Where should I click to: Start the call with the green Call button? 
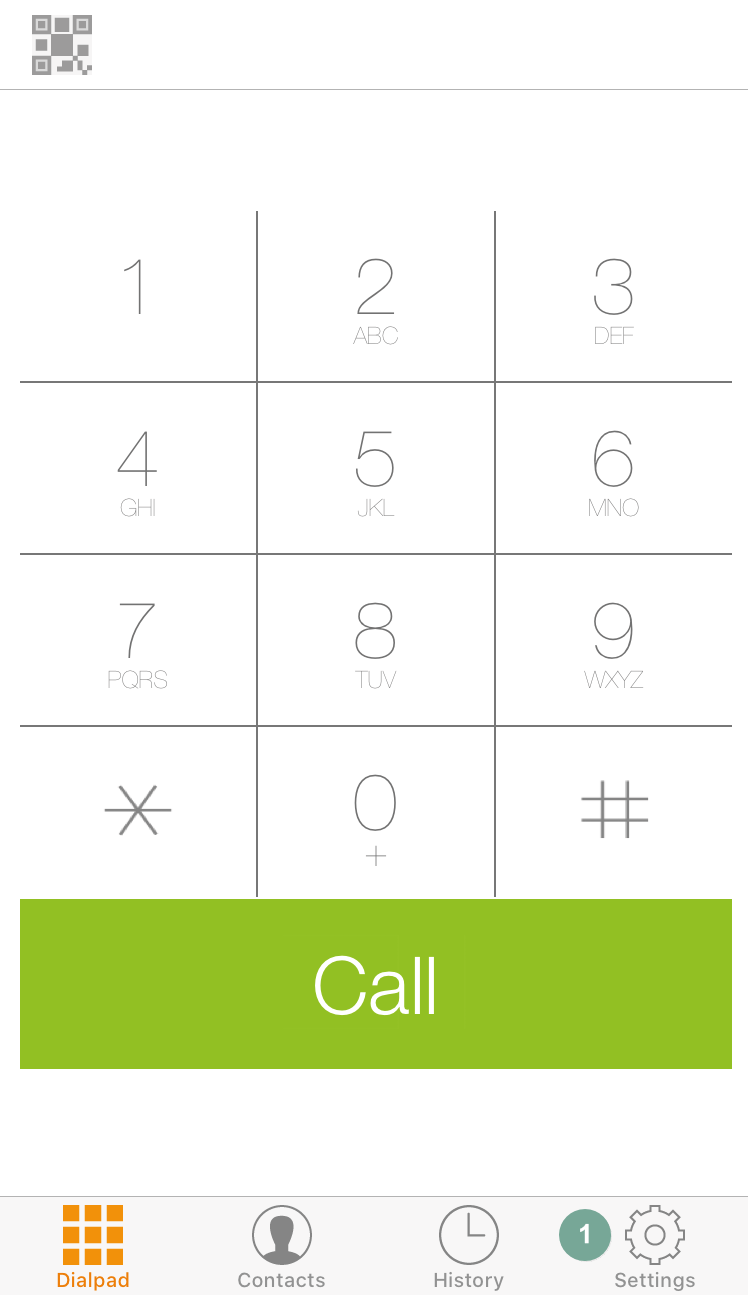coord(376,984)
